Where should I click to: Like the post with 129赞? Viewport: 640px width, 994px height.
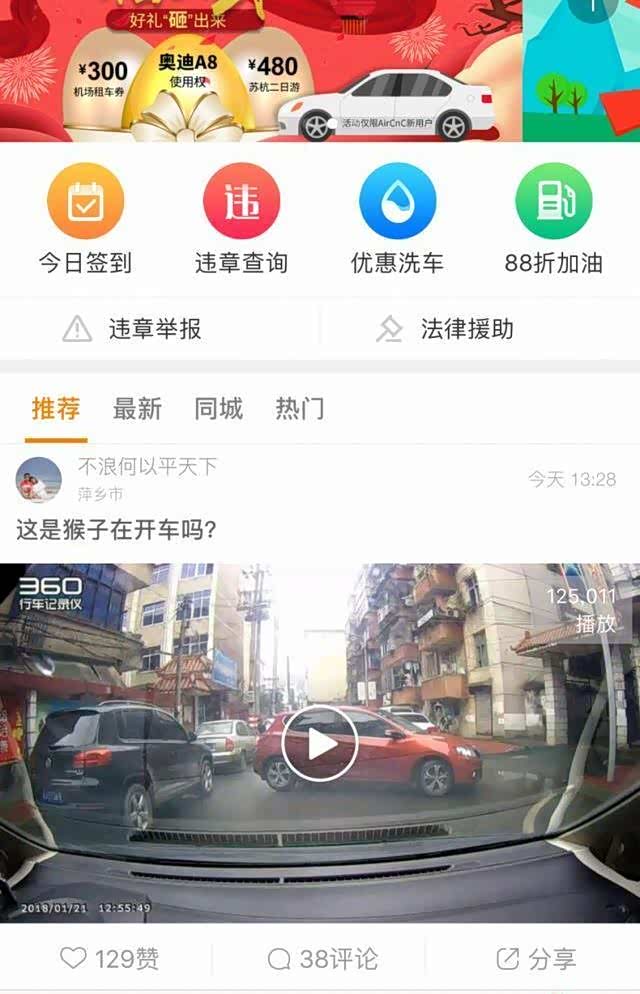point(109,959)
